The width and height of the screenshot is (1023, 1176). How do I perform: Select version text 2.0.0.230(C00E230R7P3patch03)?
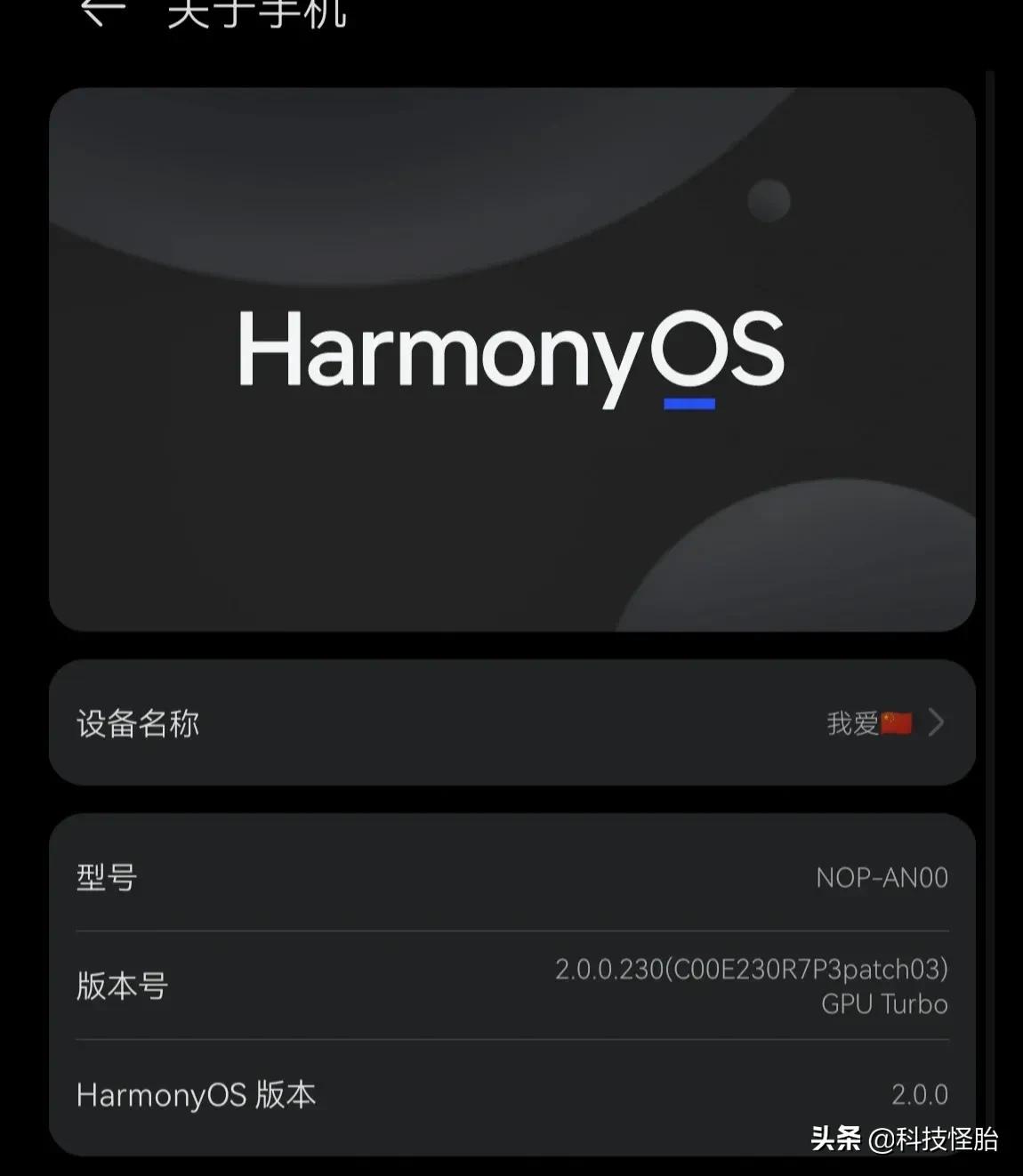(x=751, y=970)
